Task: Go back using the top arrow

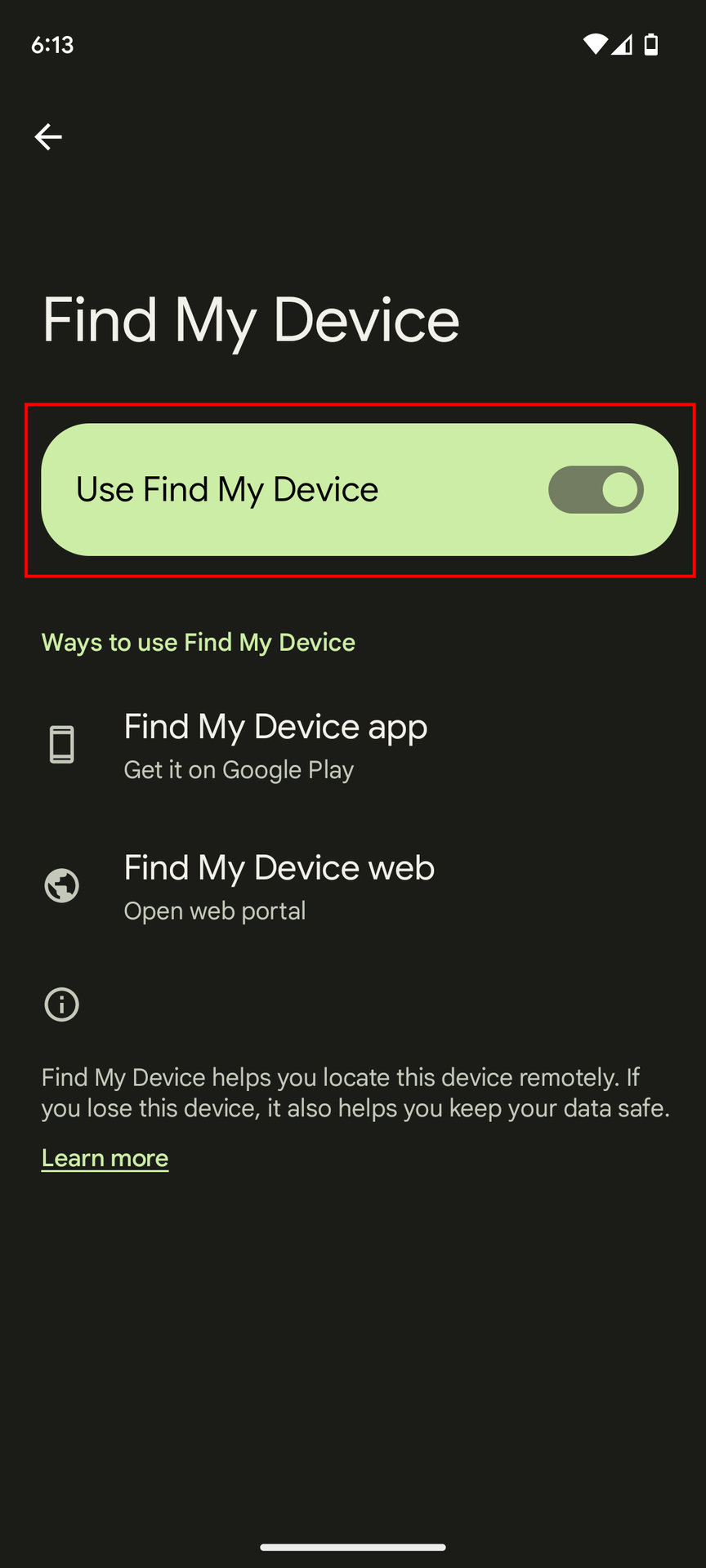Action: 48,136
